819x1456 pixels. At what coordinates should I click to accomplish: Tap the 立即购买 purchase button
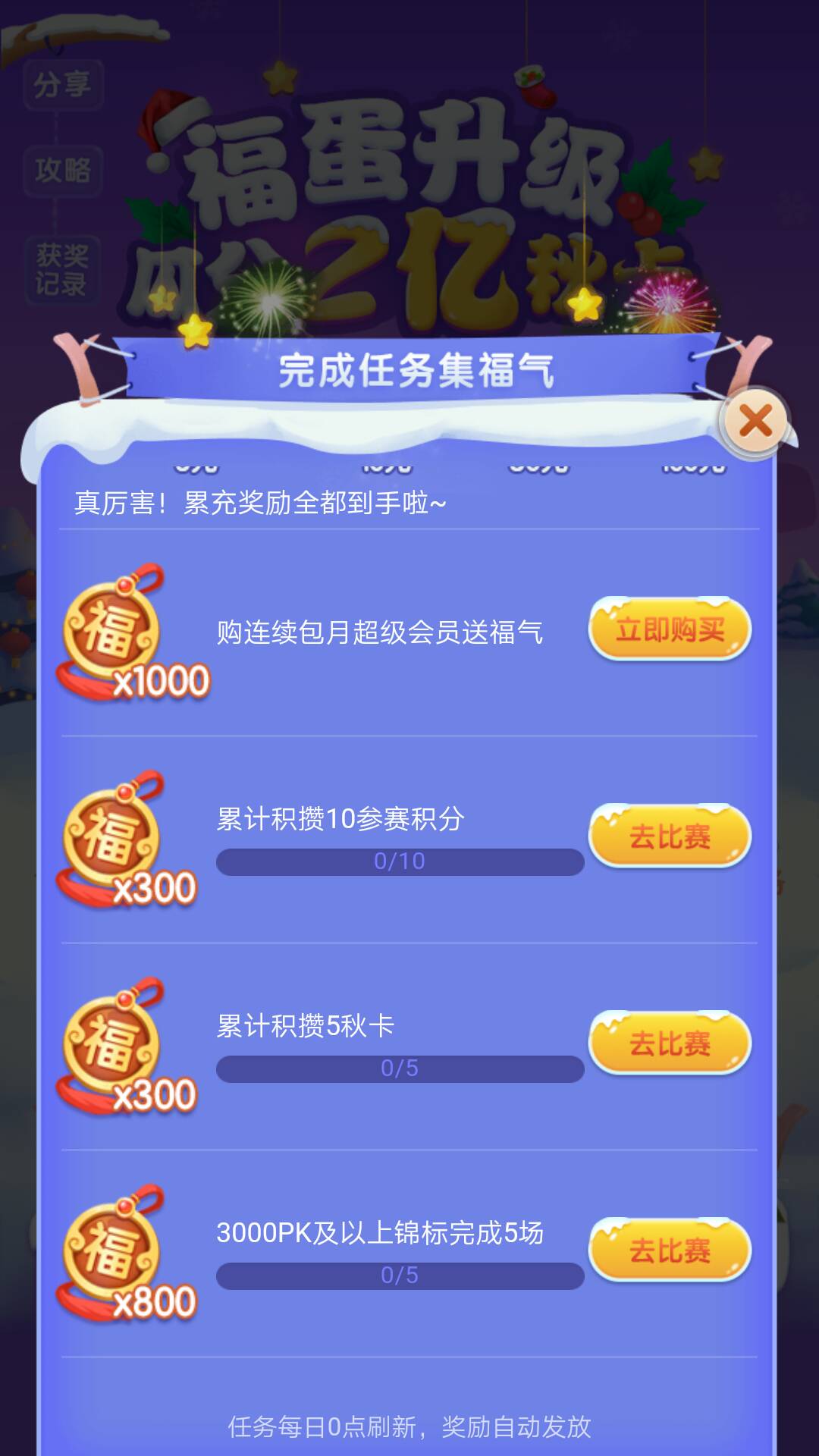[x=670, y=629]
